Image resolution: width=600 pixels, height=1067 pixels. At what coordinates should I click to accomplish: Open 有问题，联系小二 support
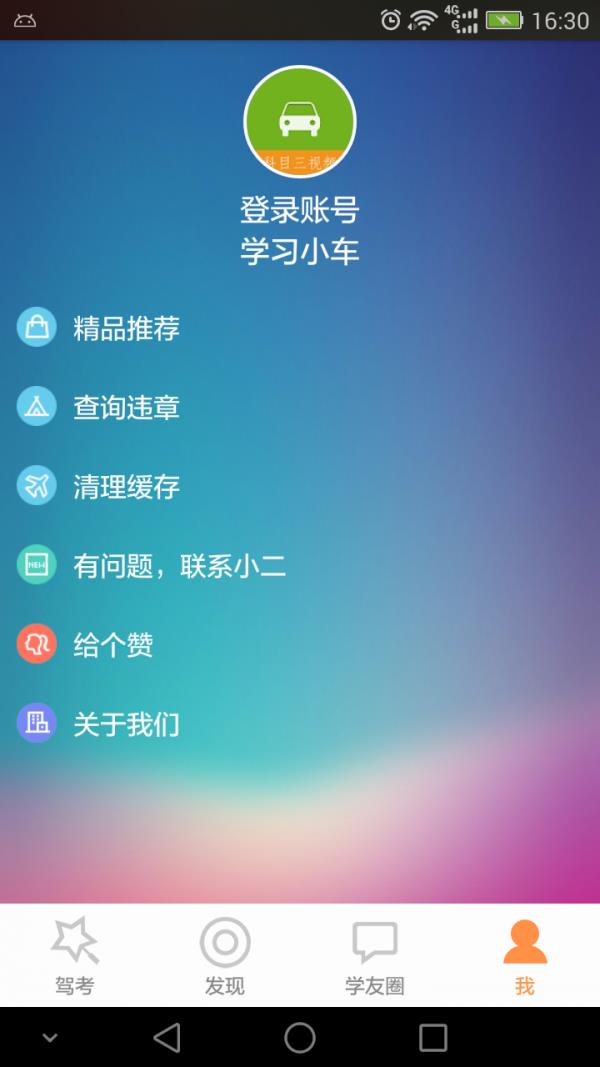point(179,566)
